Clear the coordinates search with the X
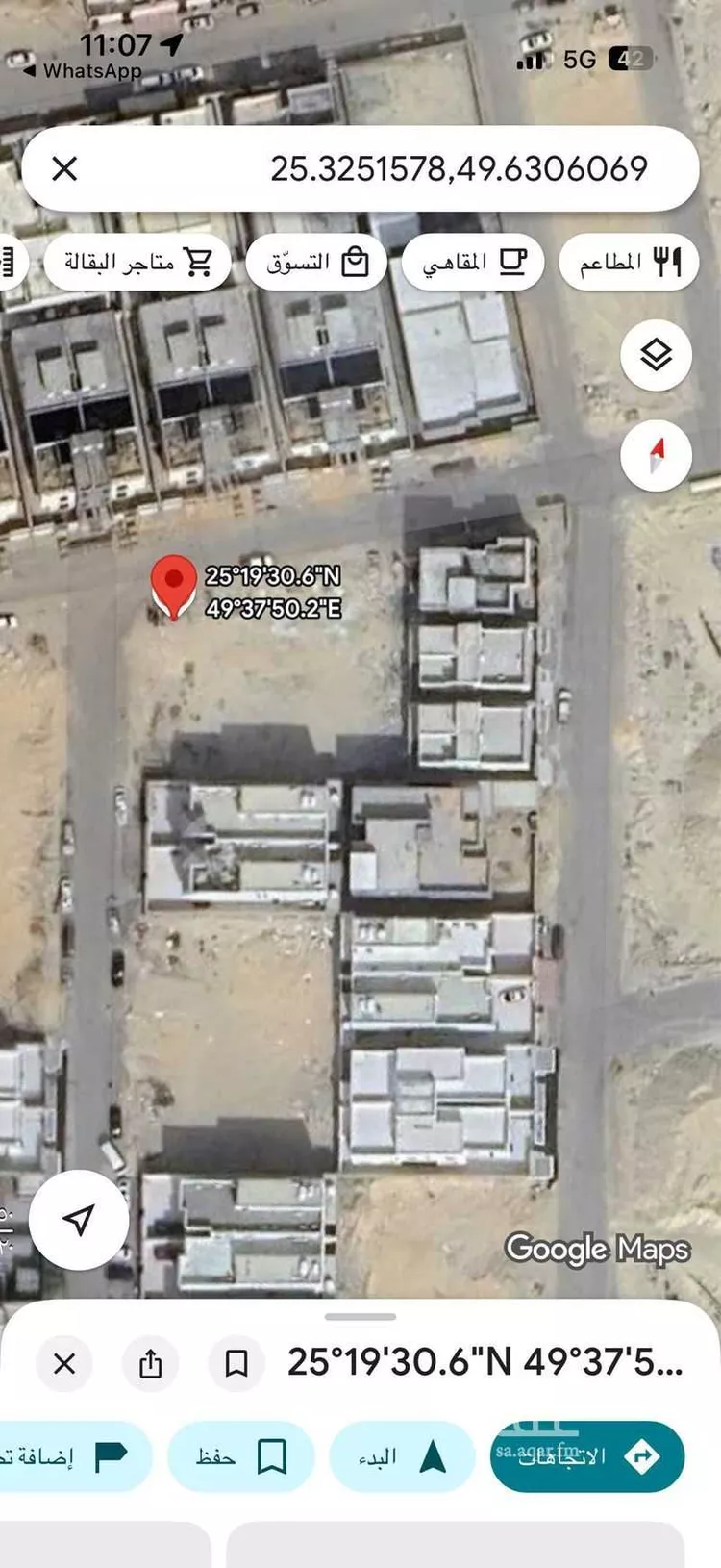721x1568 pixels. coord(64,169)
